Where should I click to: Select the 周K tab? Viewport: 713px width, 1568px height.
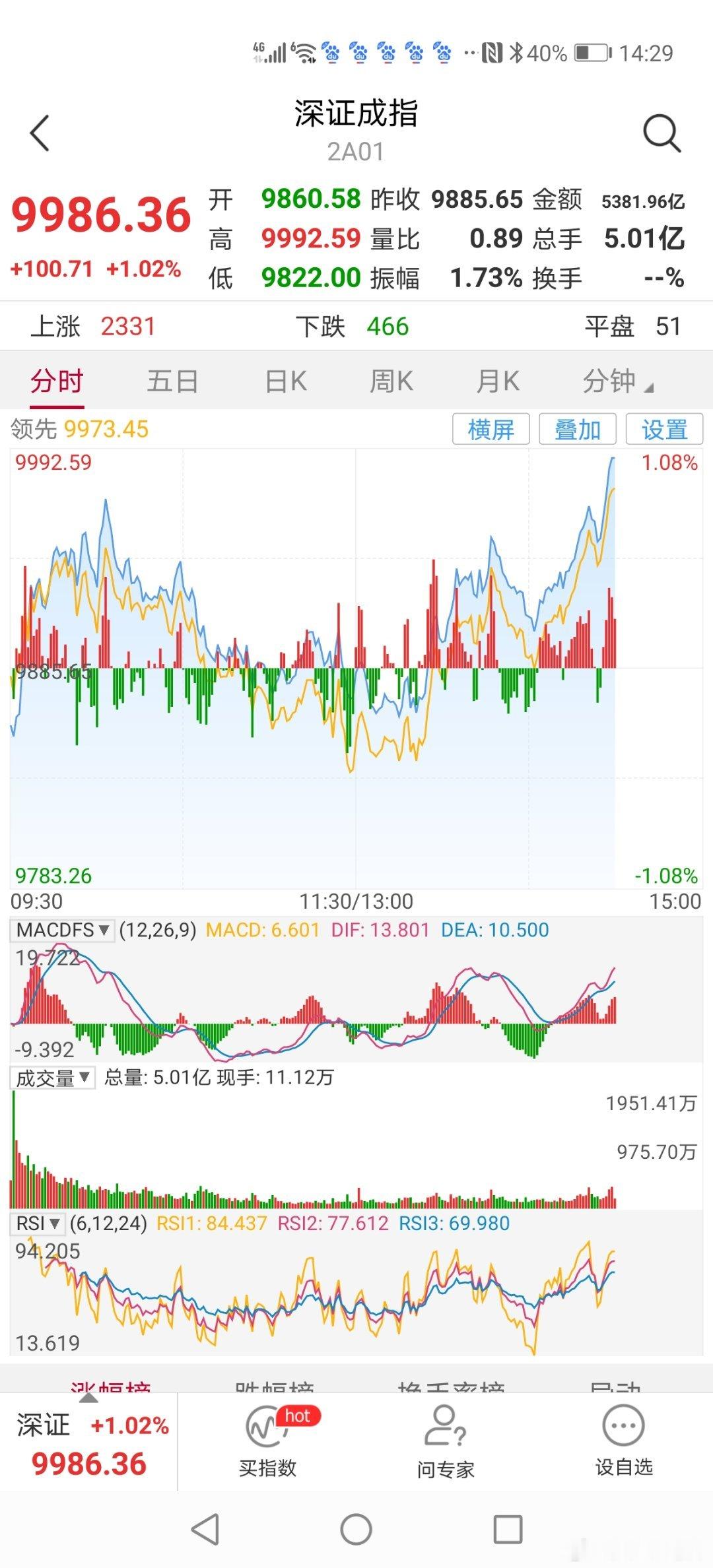click(391, 381)
